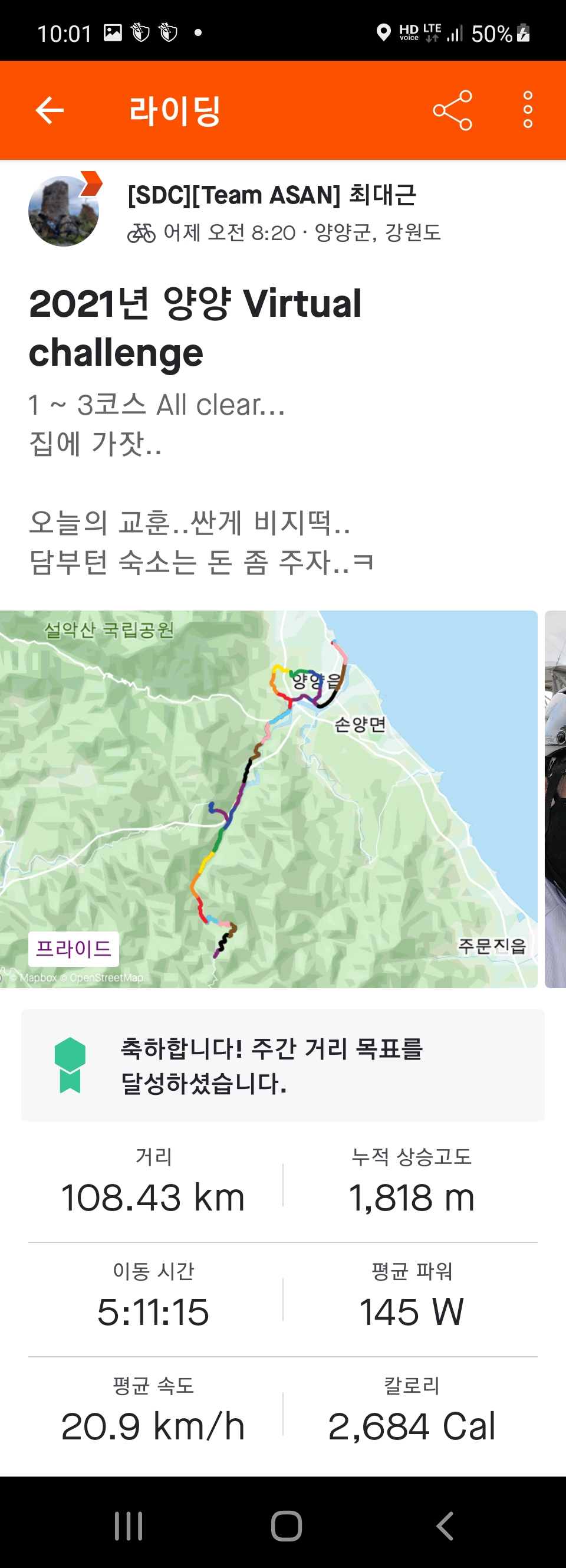This screenshot has height=1568, width=566.
Task: Open recent apps from navigation bar
Action: [129, 1526]
